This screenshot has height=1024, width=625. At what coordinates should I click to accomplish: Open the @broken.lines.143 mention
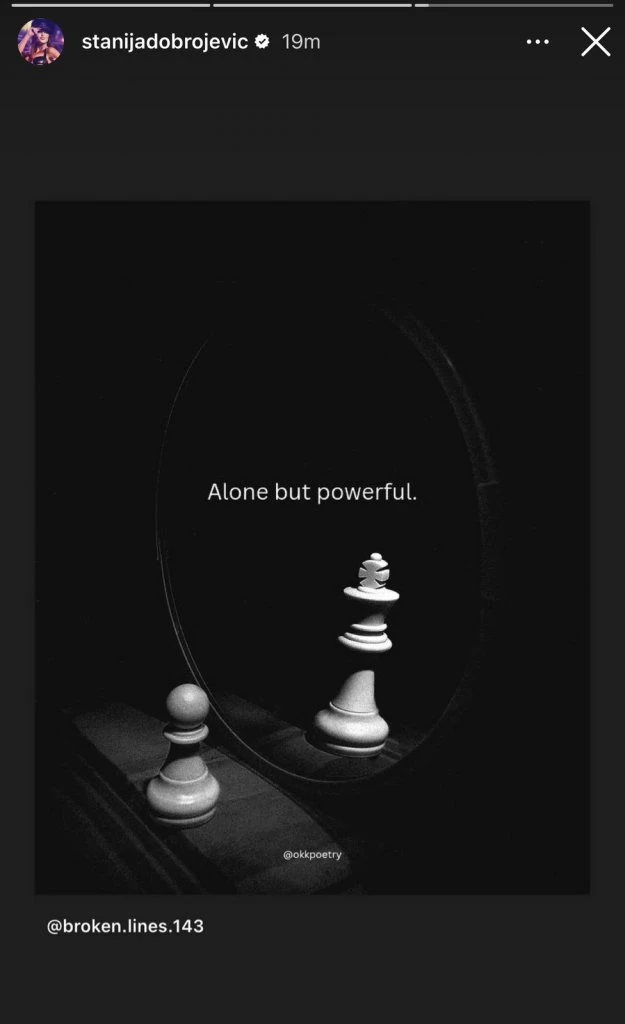pos(125,926)
